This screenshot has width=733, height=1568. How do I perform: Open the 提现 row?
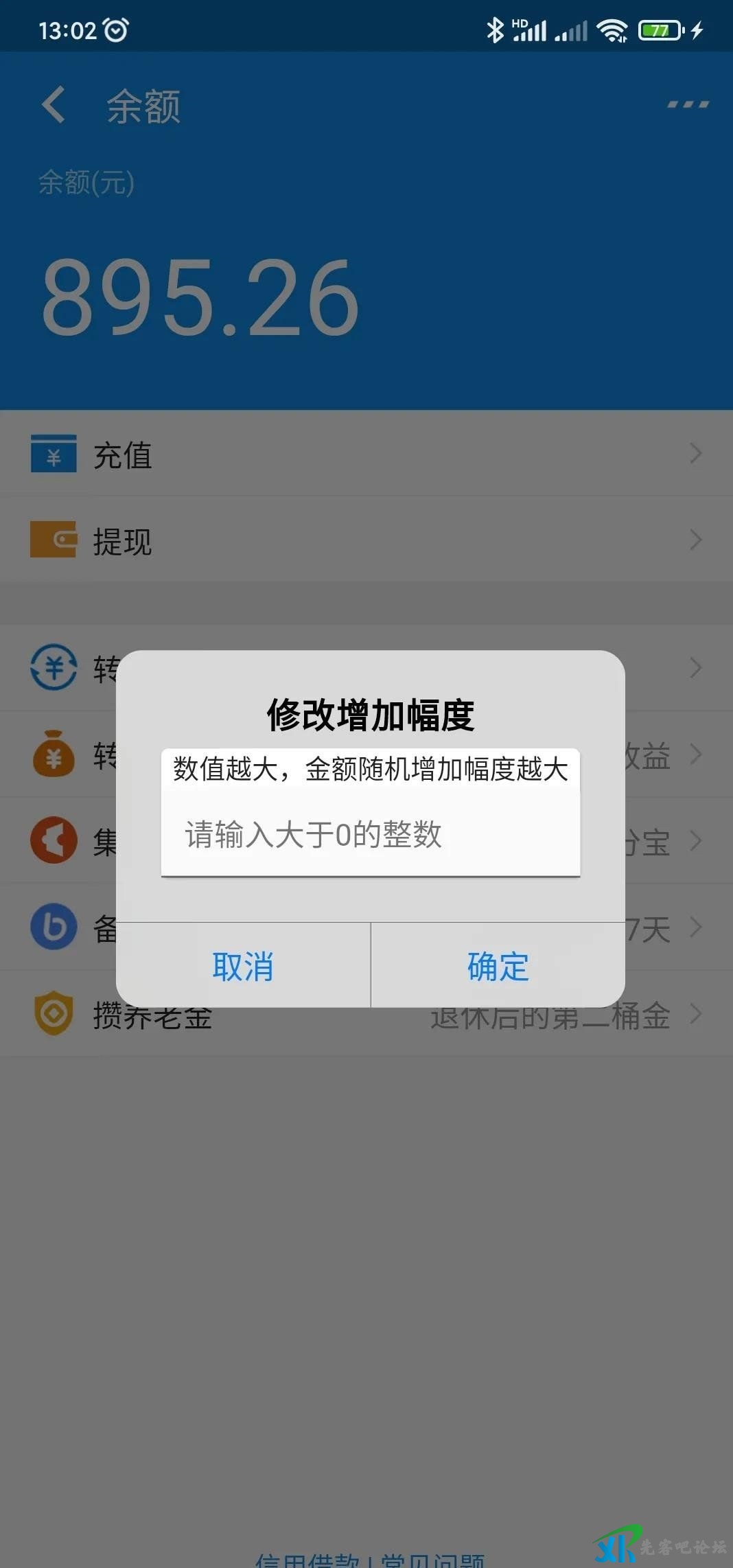(x=366, y=541)
